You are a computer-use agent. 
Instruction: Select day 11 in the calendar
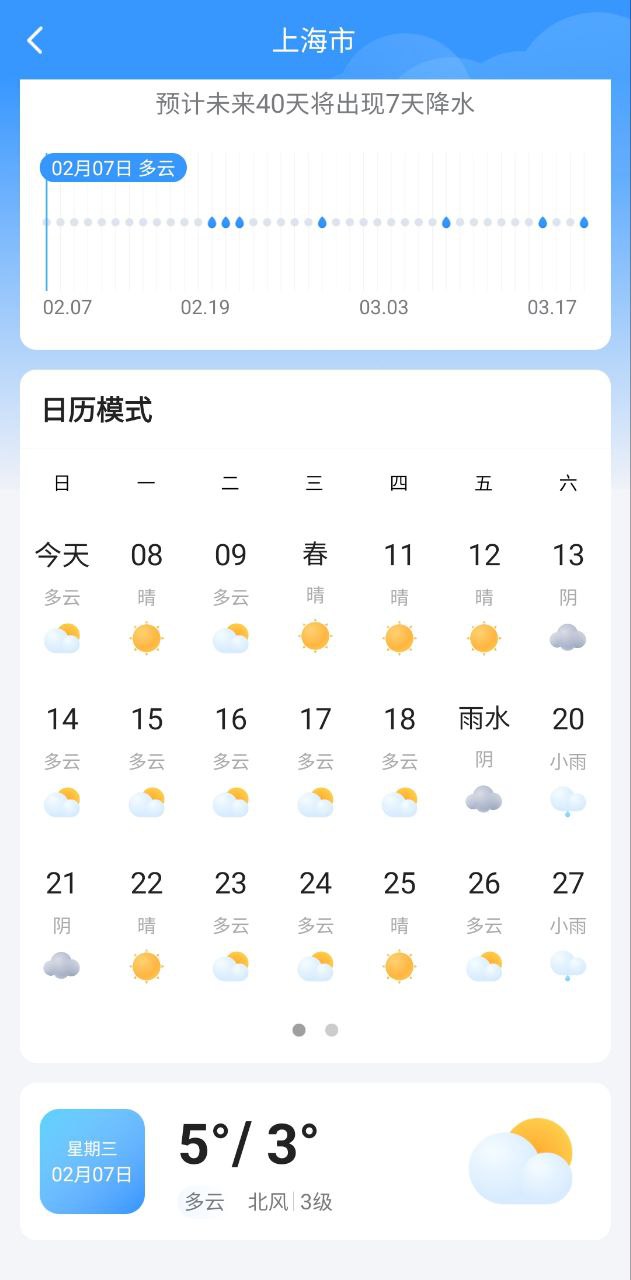[x=399, y=596]
